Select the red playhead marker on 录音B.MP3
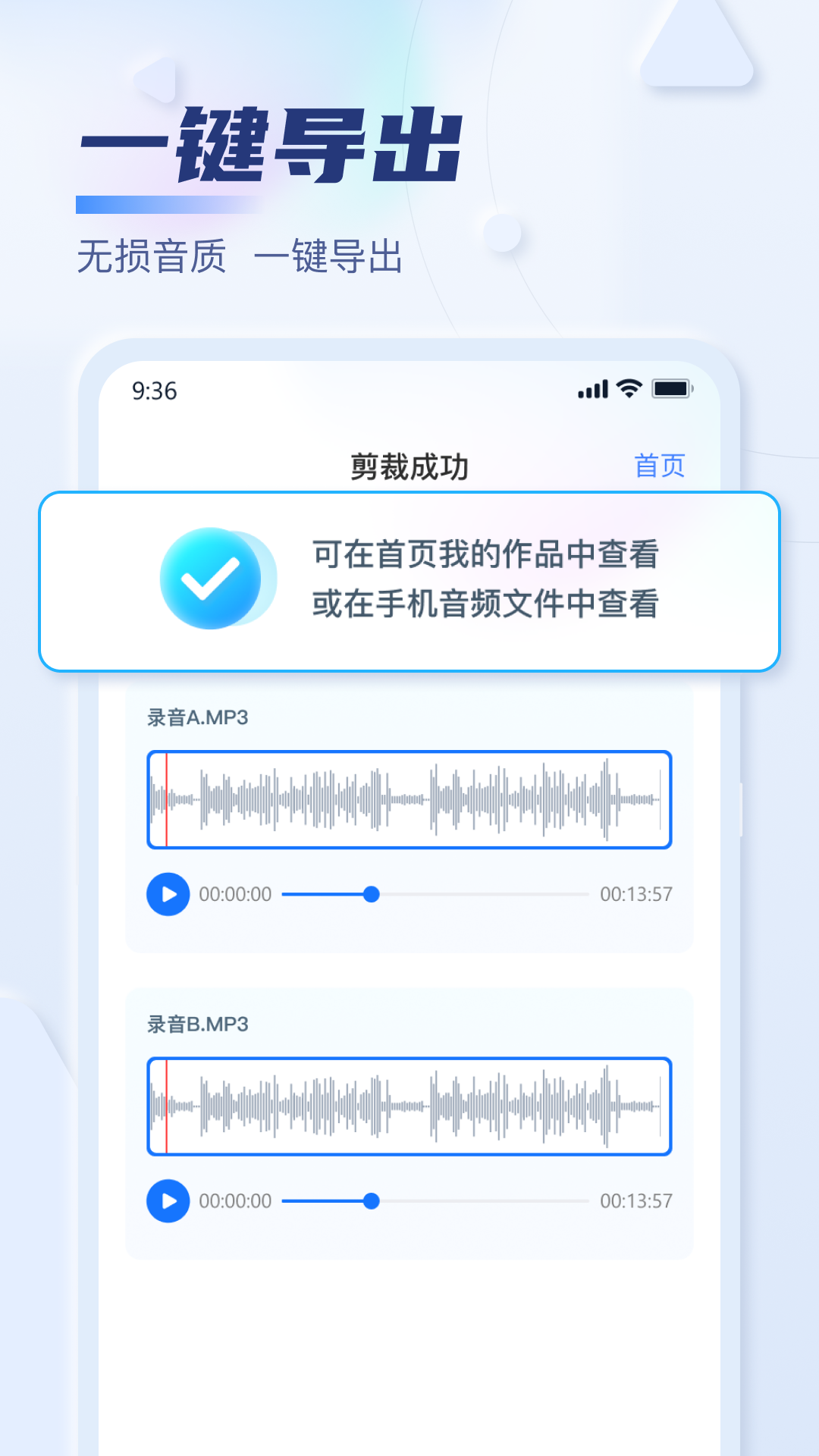The width and height of the screenshot is (819, 1456). coord(167,1105)
